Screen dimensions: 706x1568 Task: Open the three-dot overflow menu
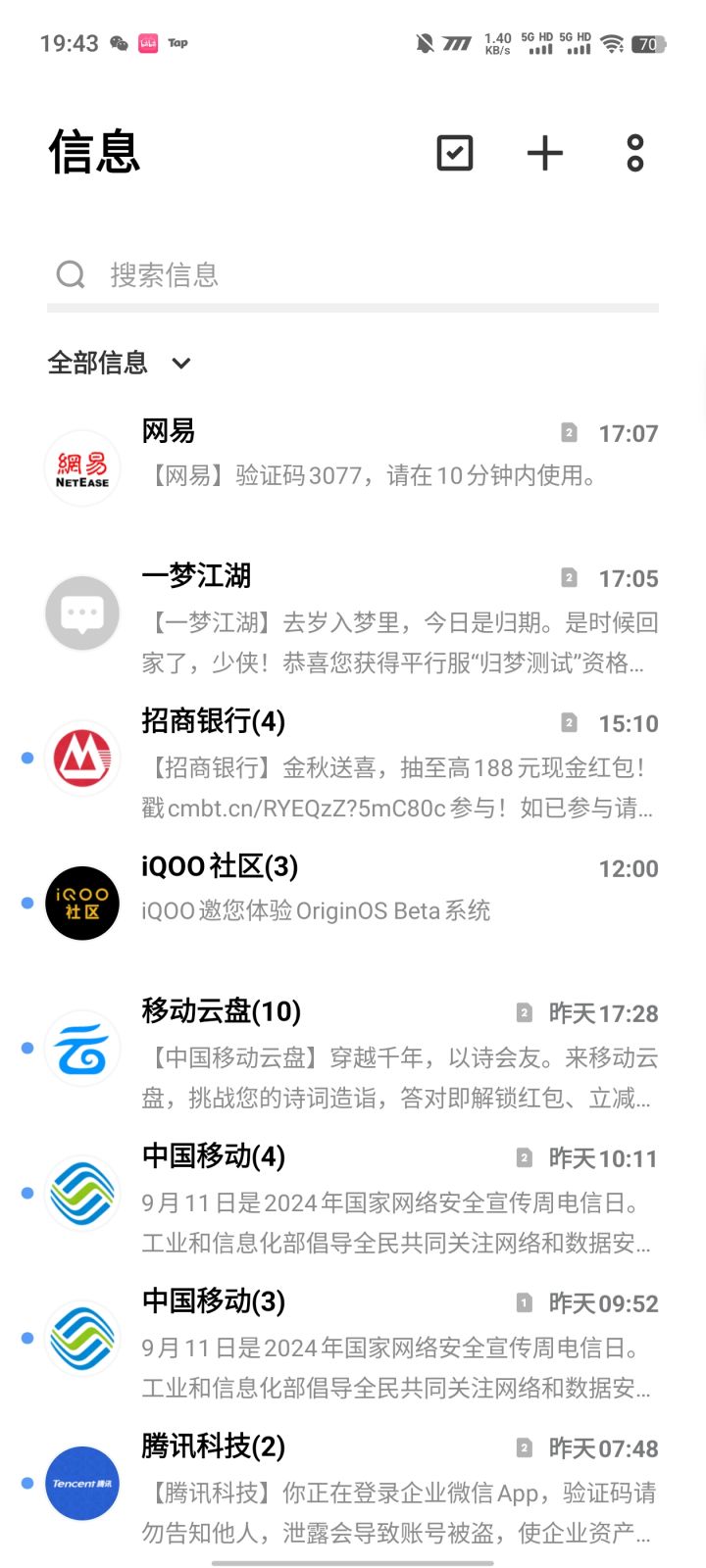[x=635, y=153]
